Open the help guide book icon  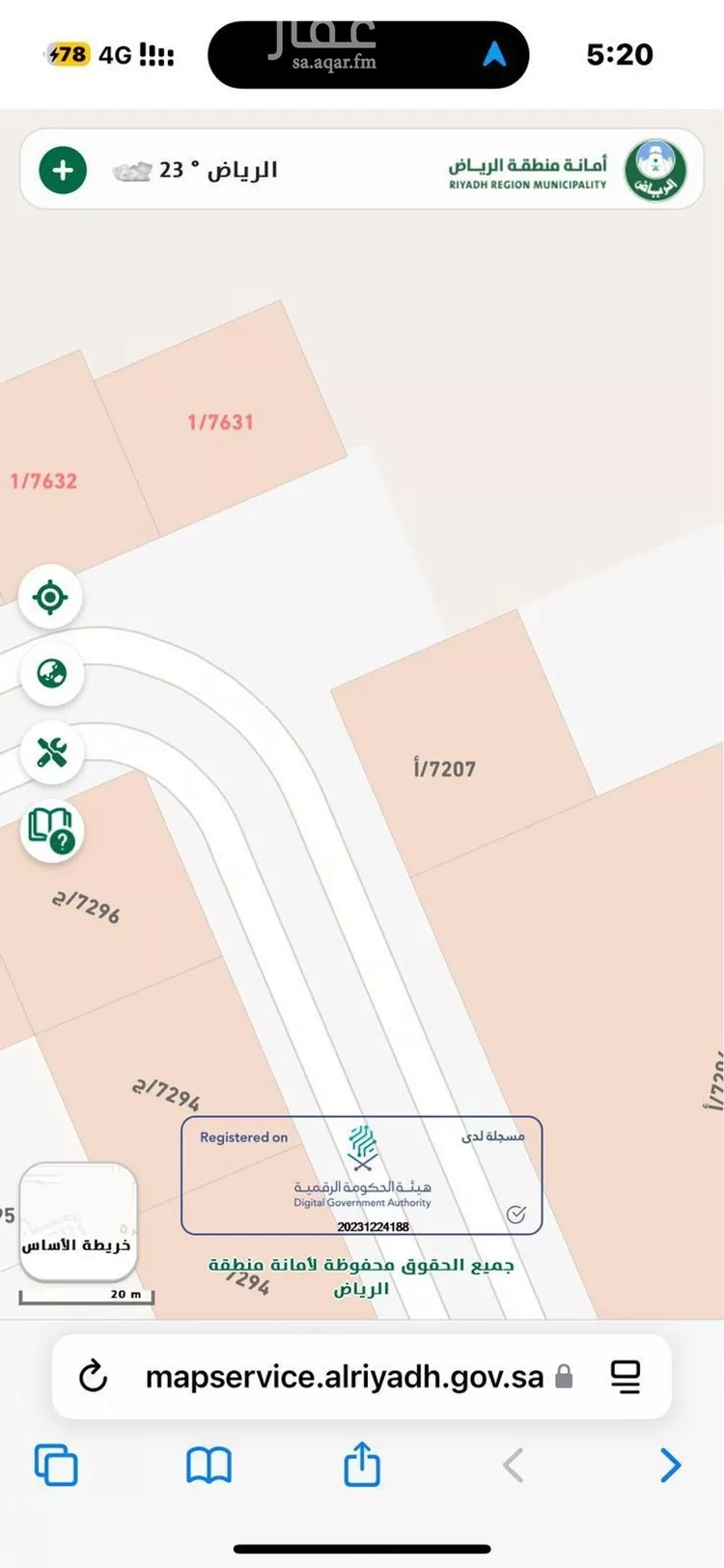click(51, 831)
